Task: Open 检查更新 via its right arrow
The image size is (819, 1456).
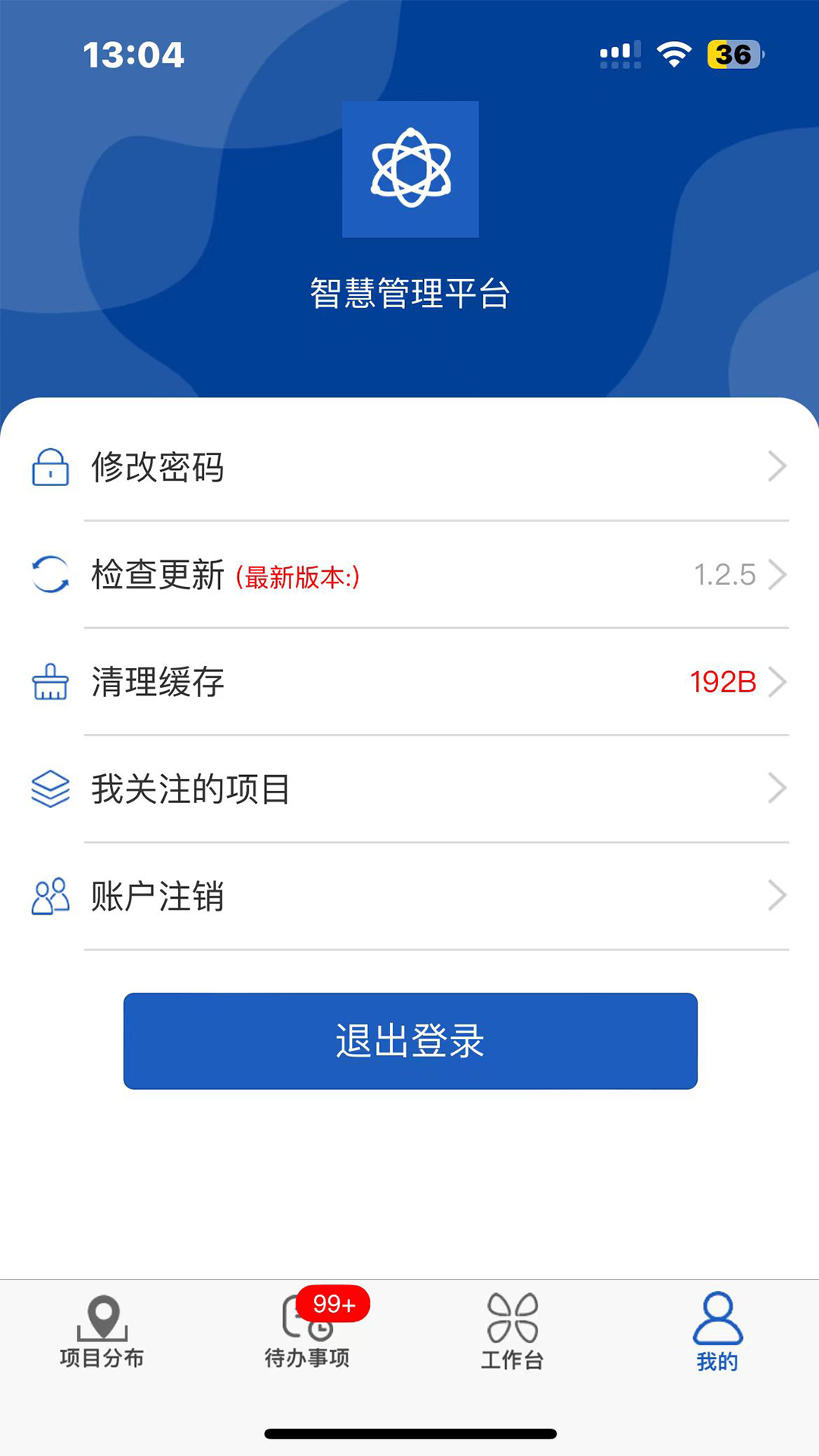Action: (776, 575)
